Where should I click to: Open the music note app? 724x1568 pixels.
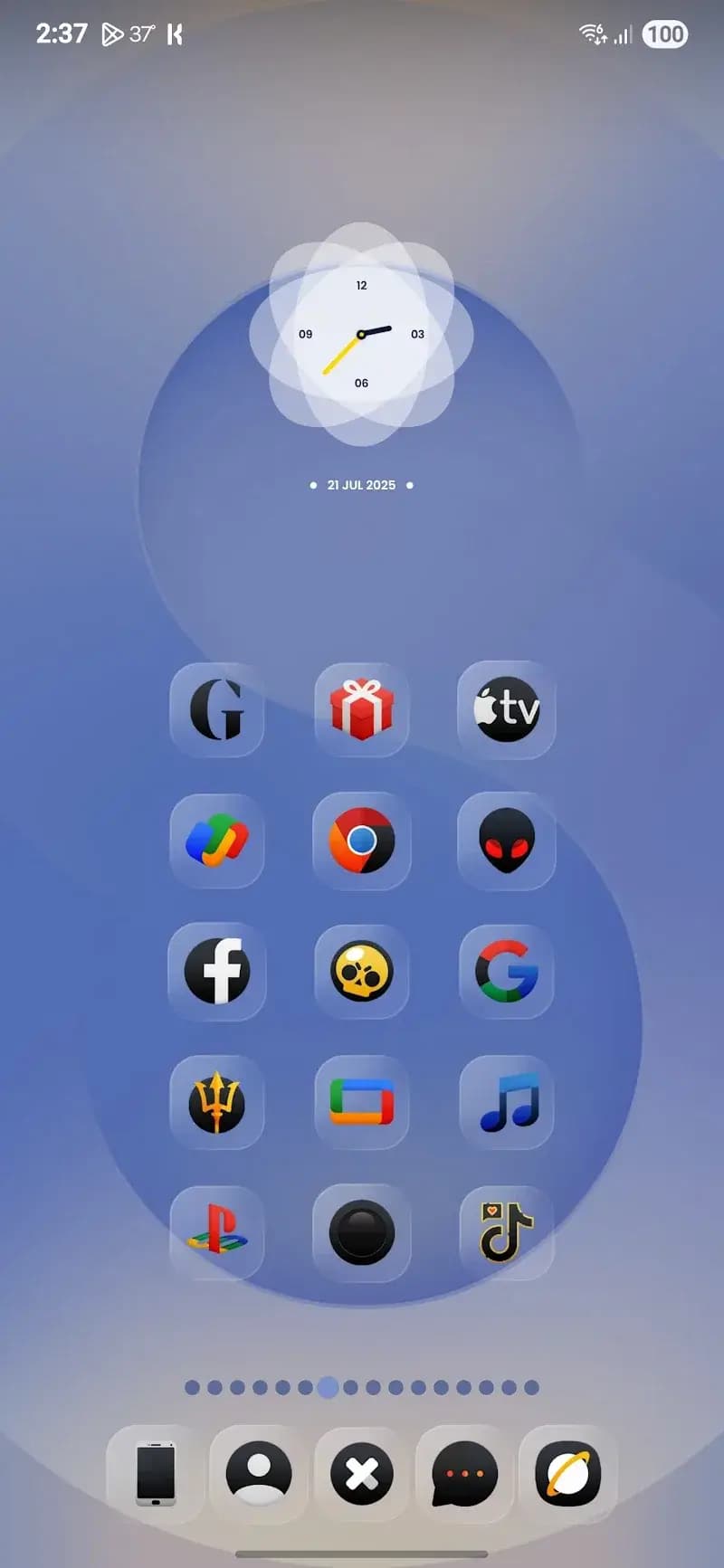point(507,1103)
